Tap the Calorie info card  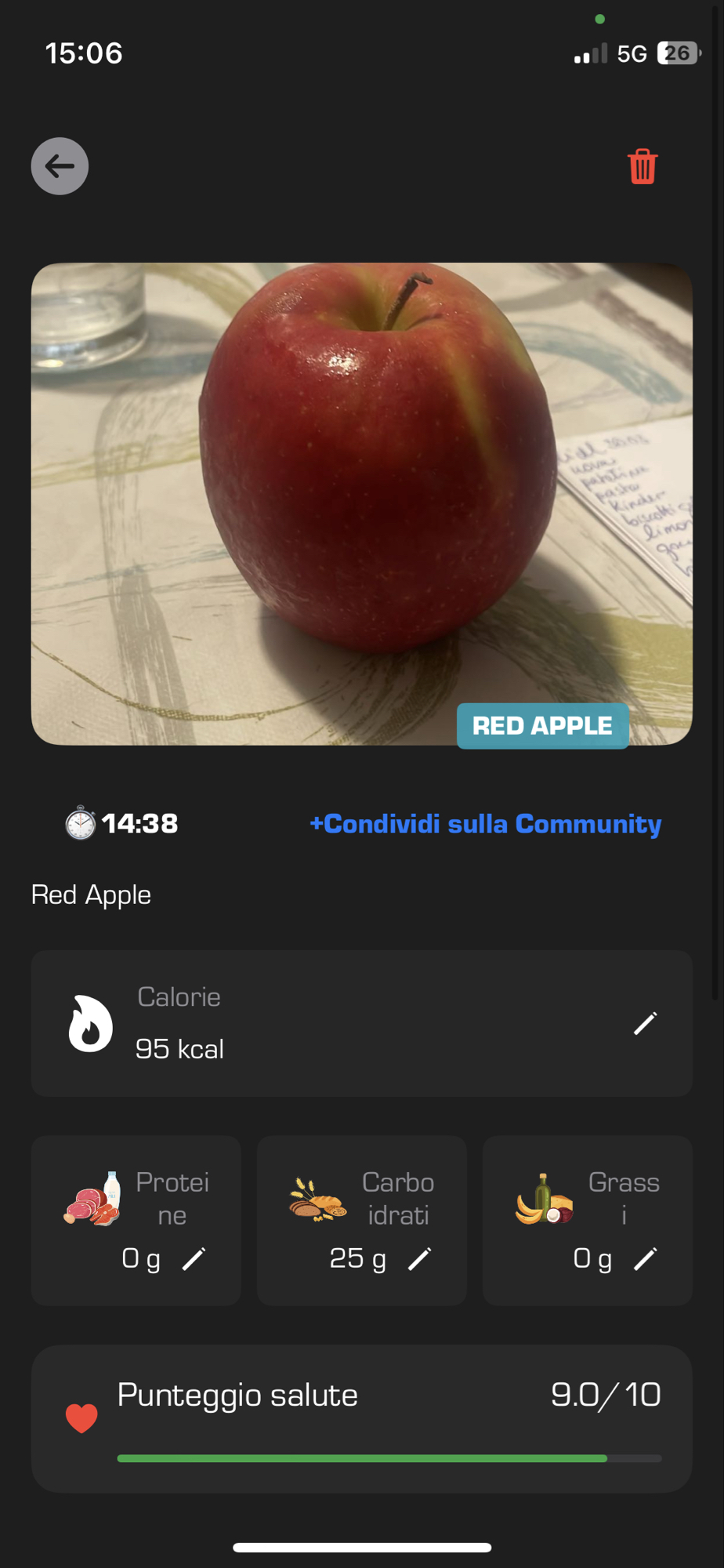[361, 1023]
